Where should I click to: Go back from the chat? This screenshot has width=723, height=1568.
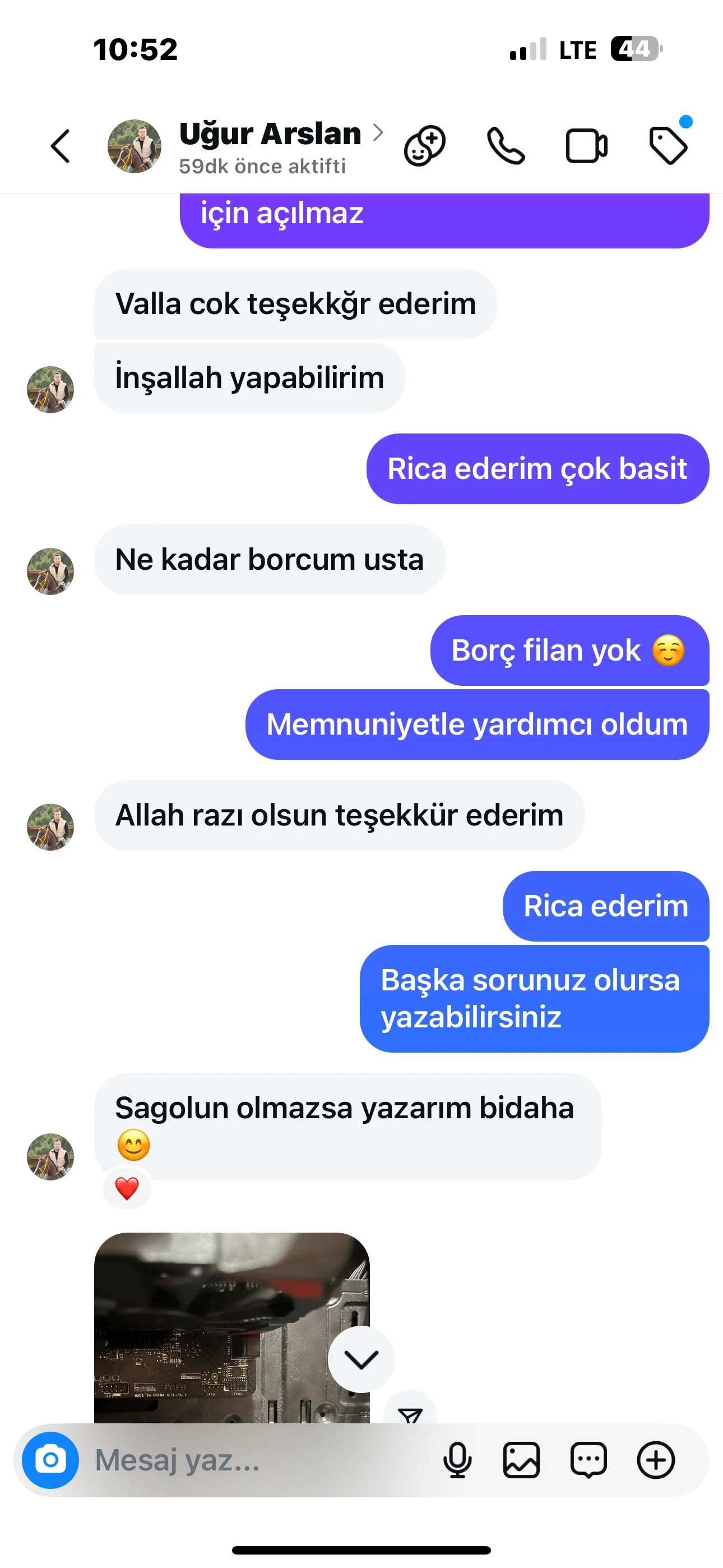click(61, 146)
